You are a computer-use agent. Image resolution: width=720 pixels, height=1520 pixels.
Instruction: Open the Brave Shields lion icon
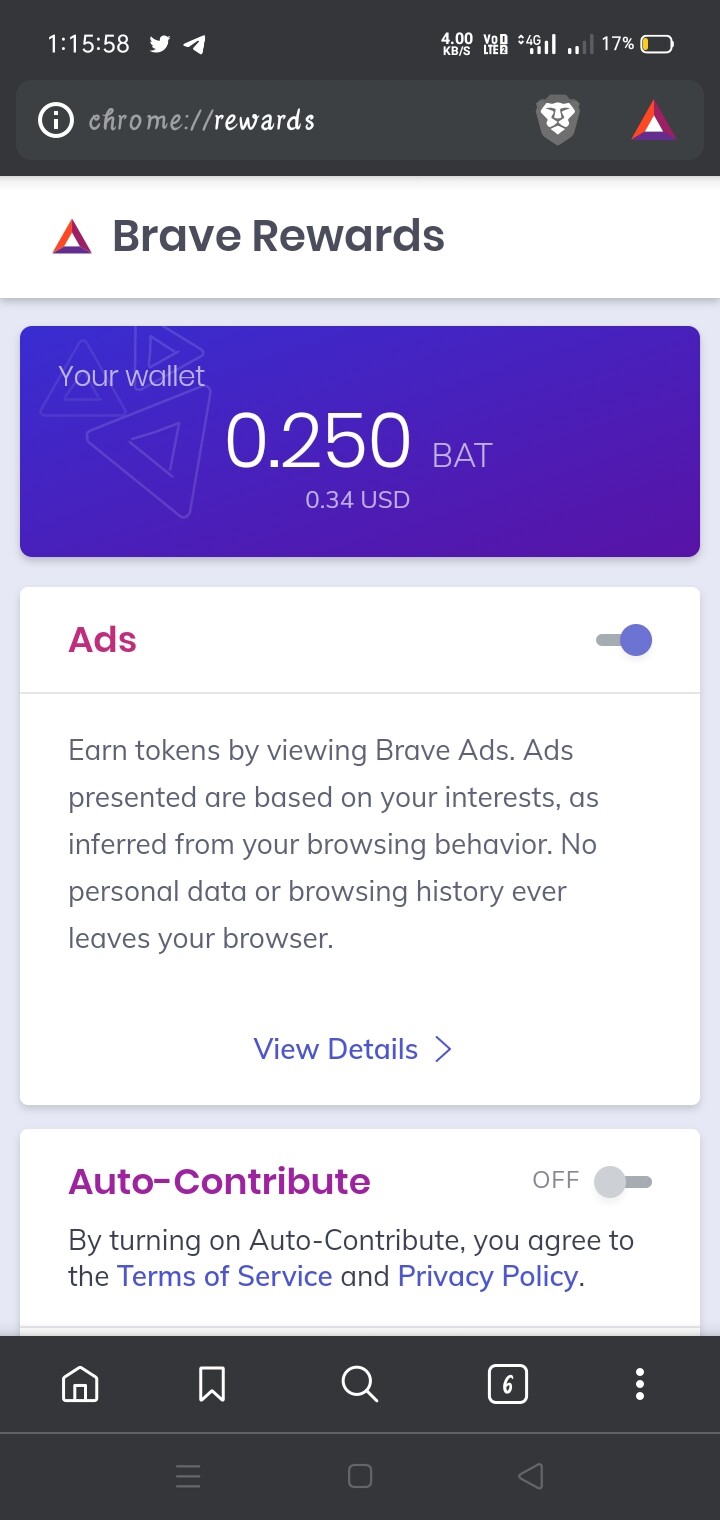coord(558,121)
